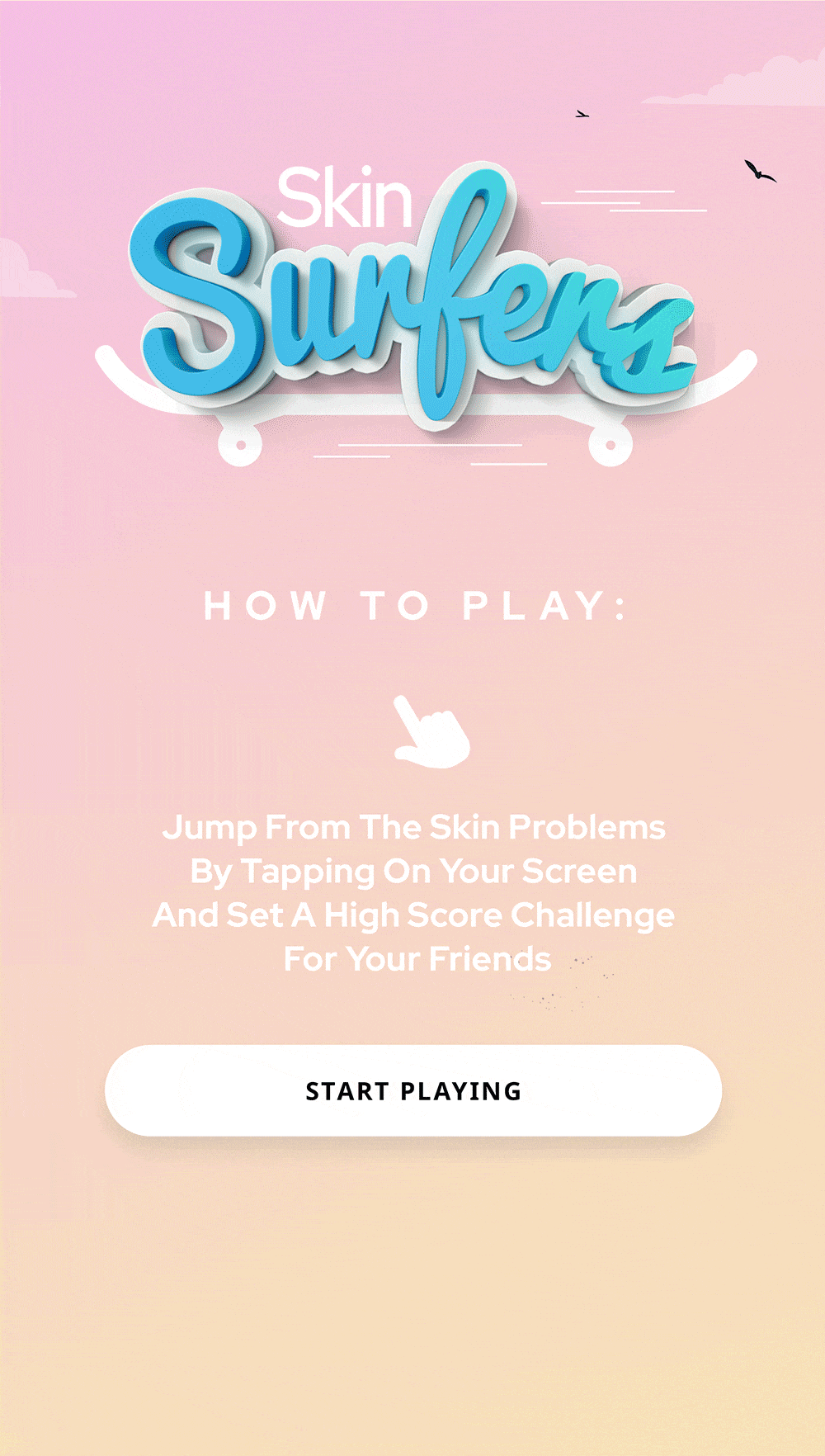Tap the START PLAYING button

tap(413, 1090)
